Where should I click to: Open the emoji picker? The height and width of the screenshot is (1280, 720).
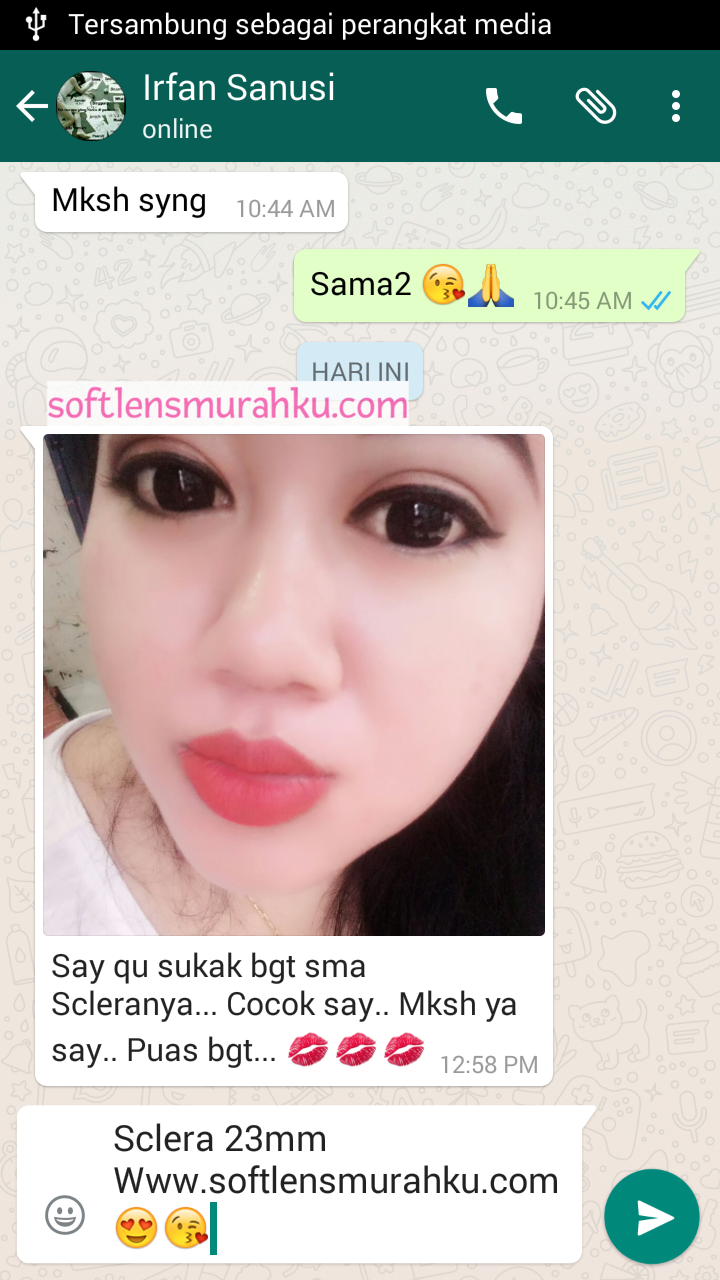pyautogui.click(x=65, y=1215)
